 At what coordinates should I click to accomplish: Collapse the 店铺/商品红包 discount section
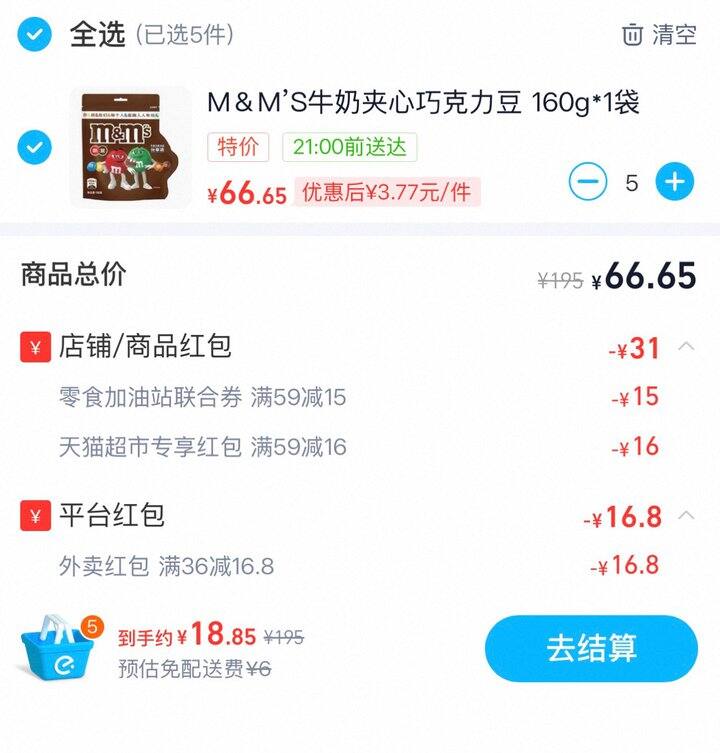[686, 347]
